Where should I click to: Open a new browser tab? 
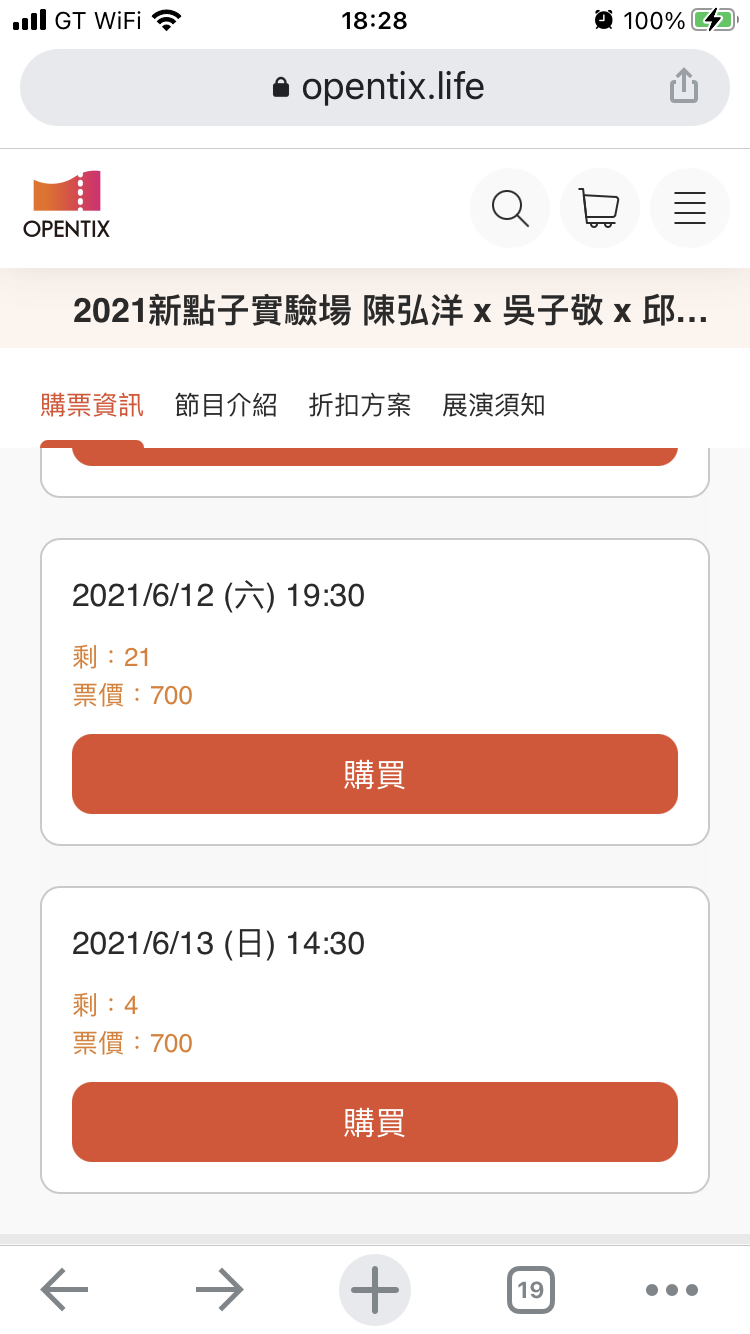375,1289
